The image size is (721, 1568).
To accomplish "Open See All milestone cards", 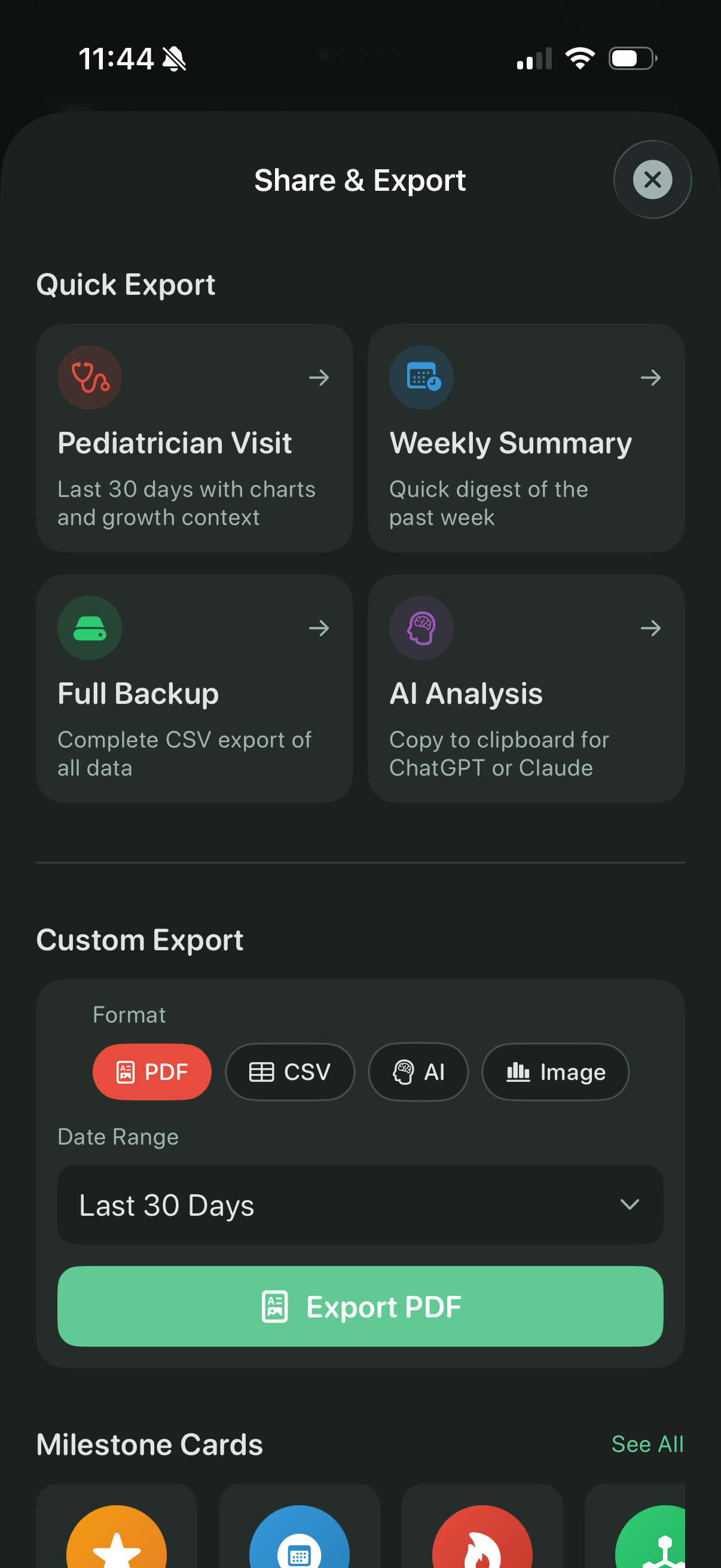I will click(x=647, y=1444).
